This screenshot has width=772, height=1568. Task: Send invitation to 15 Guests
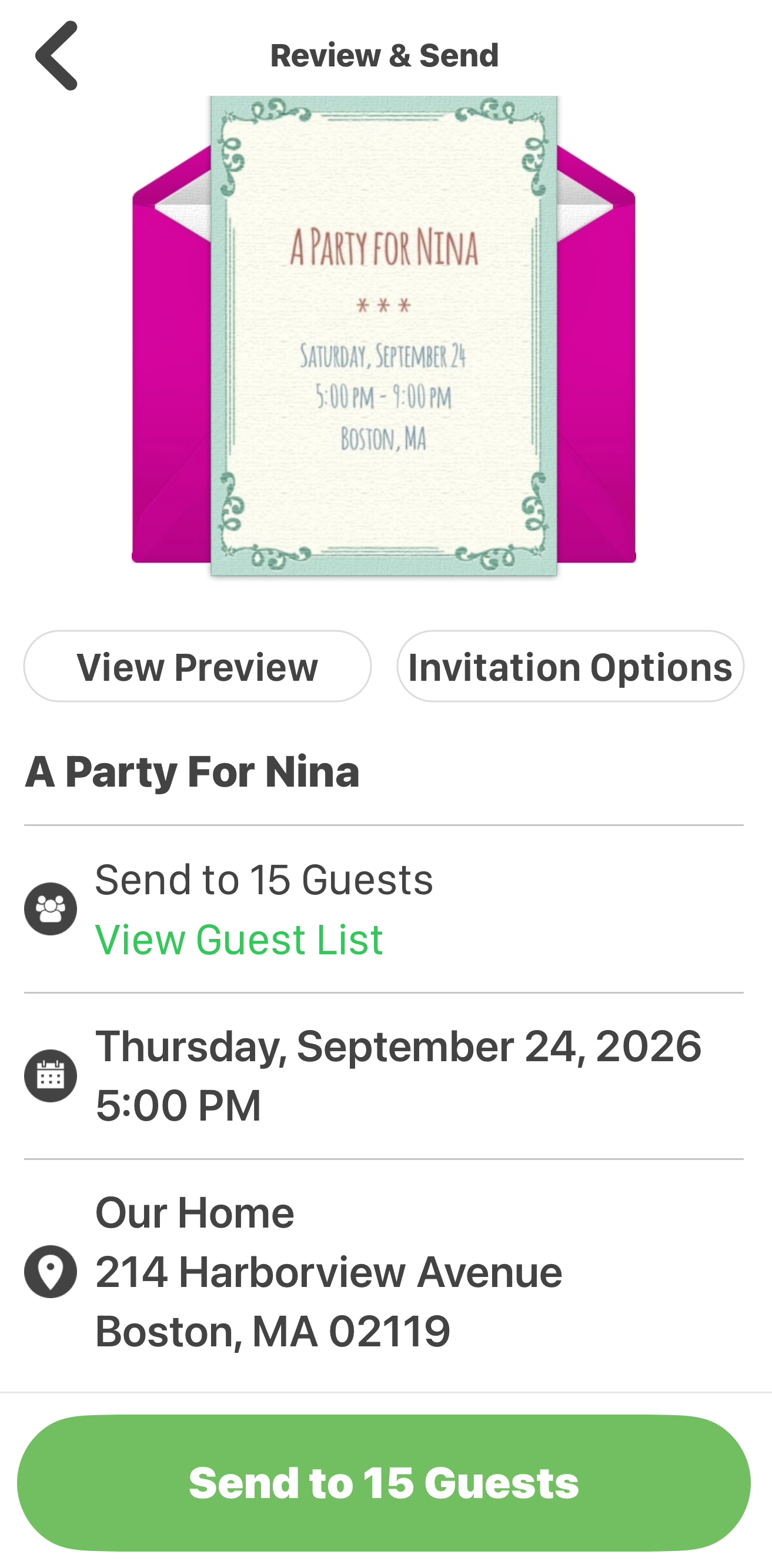coord(383,1482)
